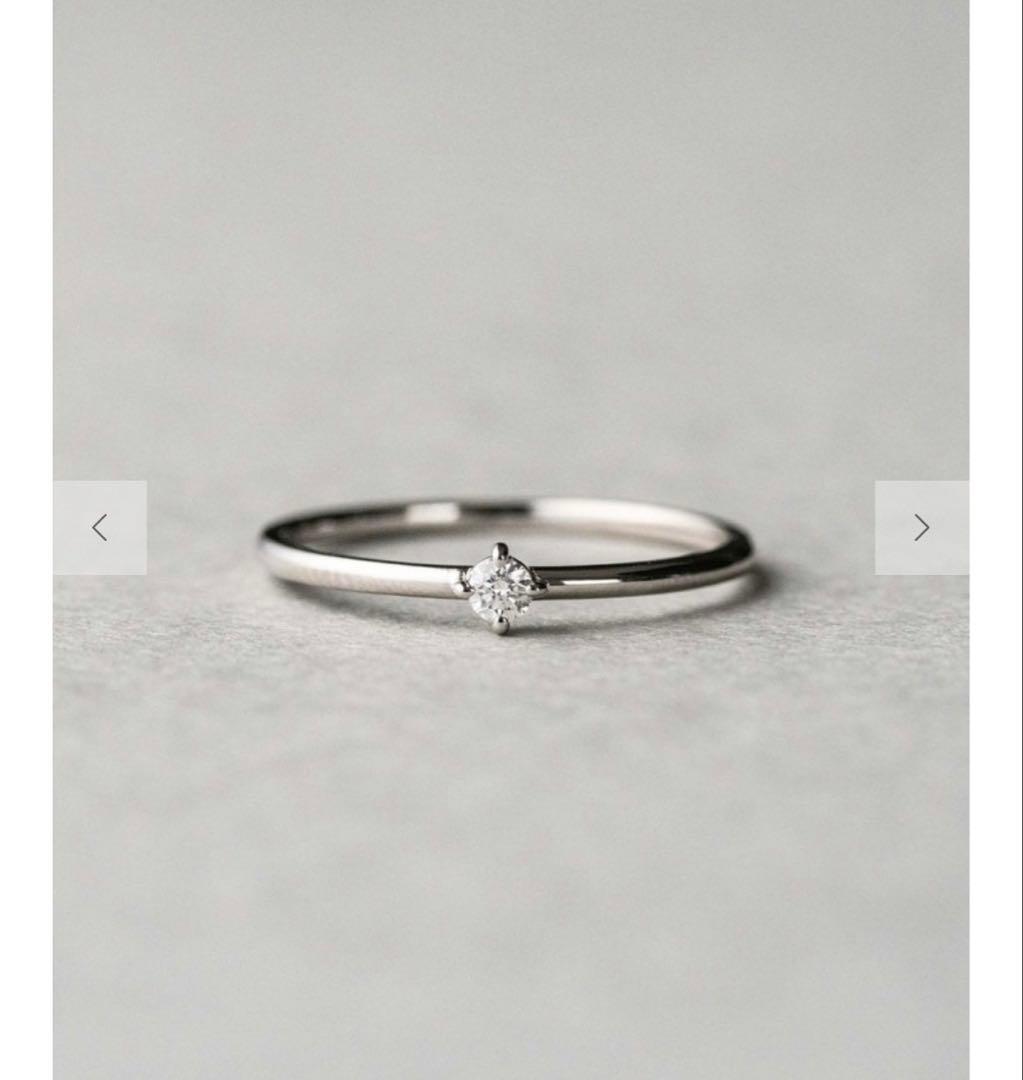Image resolution: width=1023 pixels, height=1080 pixels.
Task: Go to the previous product image
Action: [x=100, y=527]
